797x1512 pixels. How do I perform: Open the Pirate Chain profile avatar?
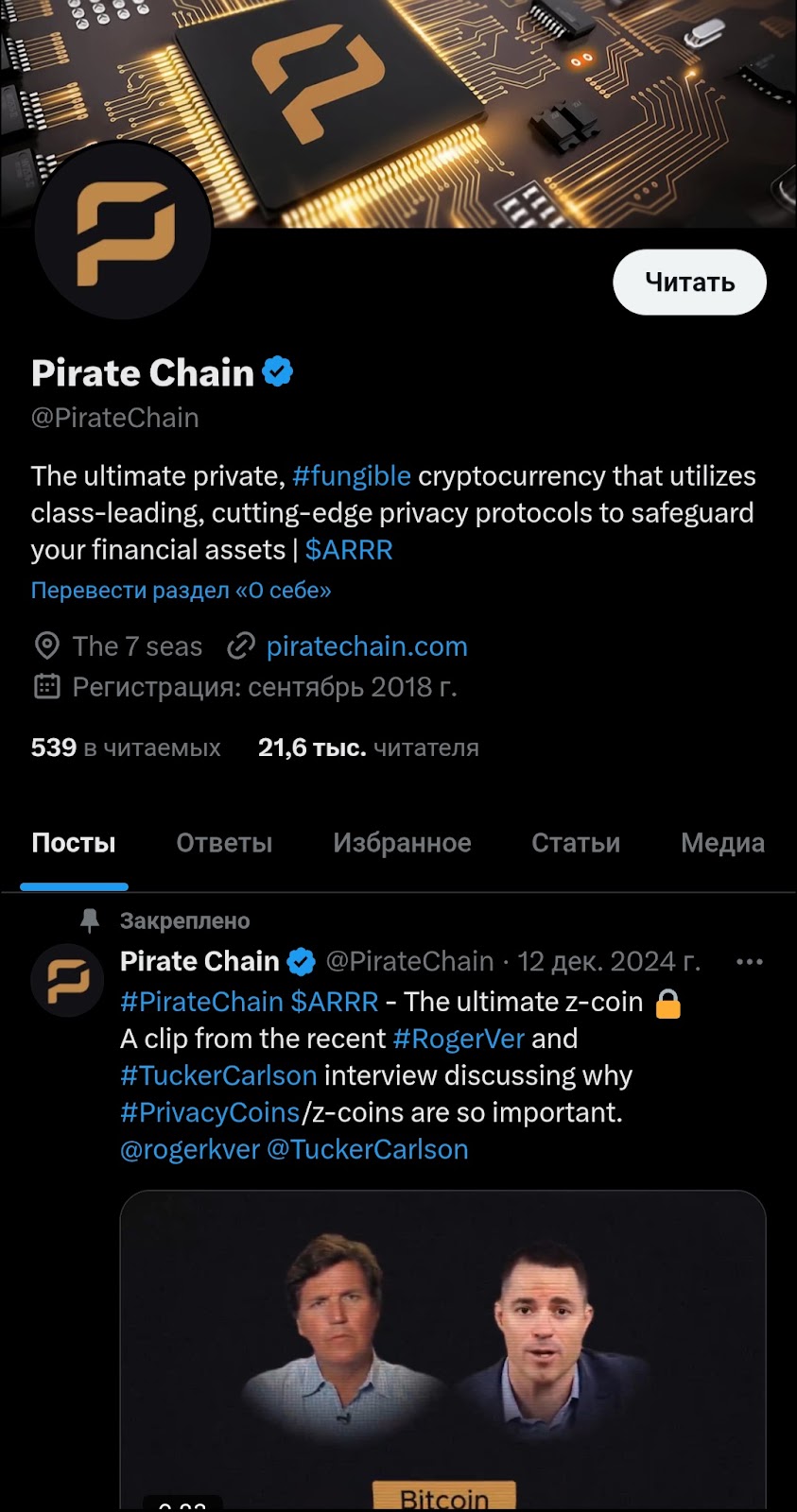[x=123, y=232]
